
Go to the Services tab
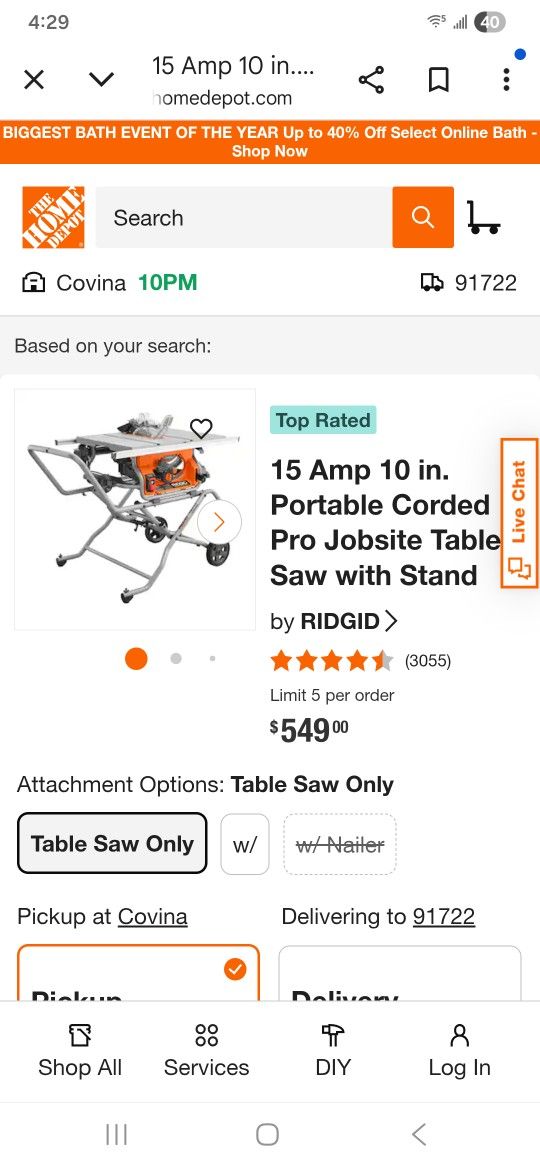pyautogui.click(x=207, y=1051)
